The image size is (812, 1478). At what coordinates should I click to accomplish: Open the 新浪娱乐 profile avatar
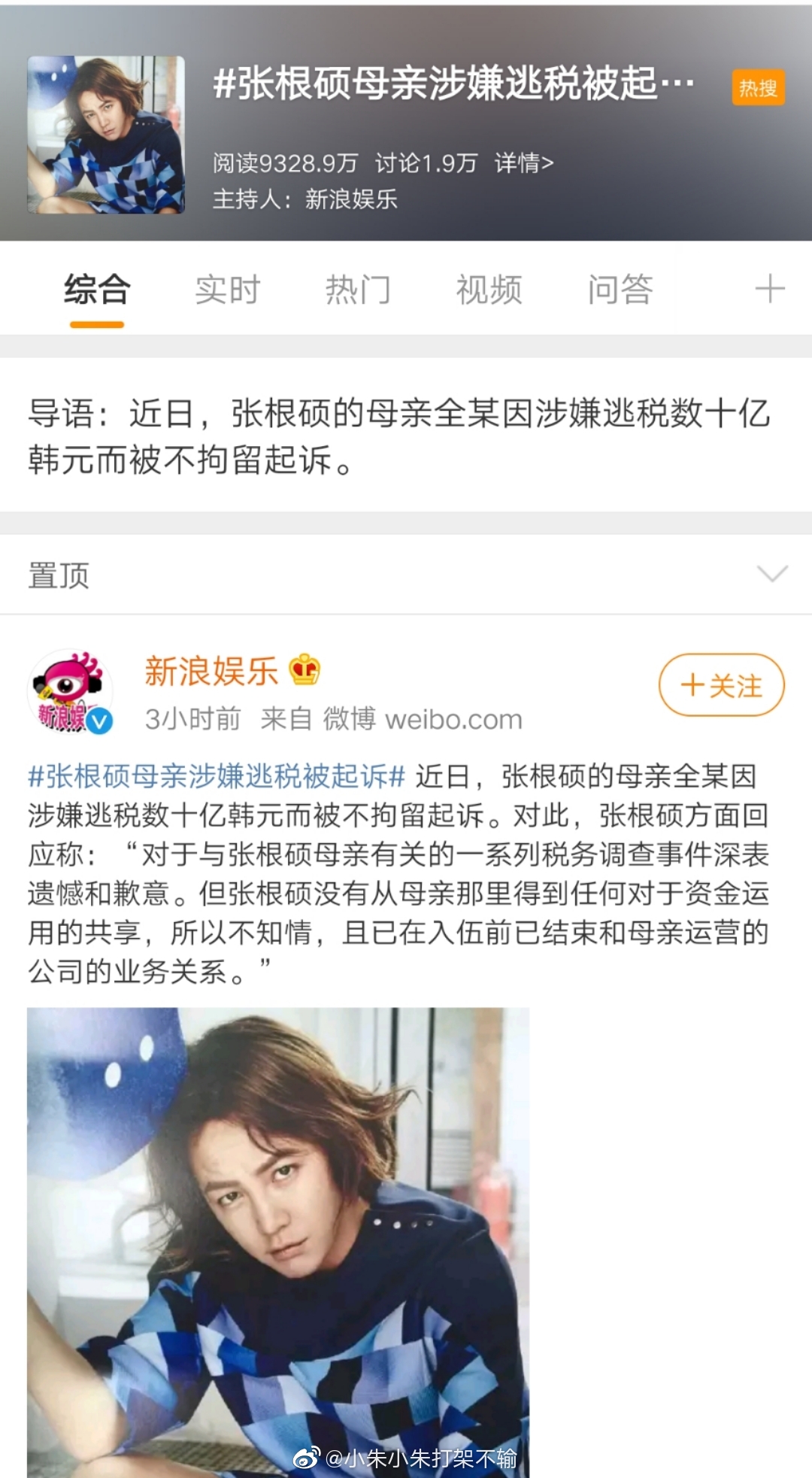point(70,691)
